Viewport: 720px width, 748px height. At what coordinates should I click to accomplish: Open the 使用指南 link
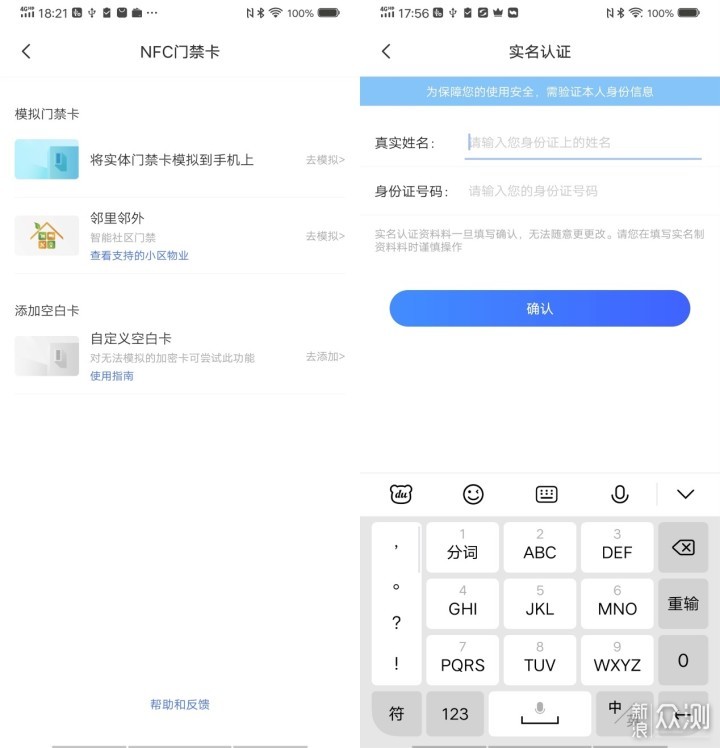[111, 376]
